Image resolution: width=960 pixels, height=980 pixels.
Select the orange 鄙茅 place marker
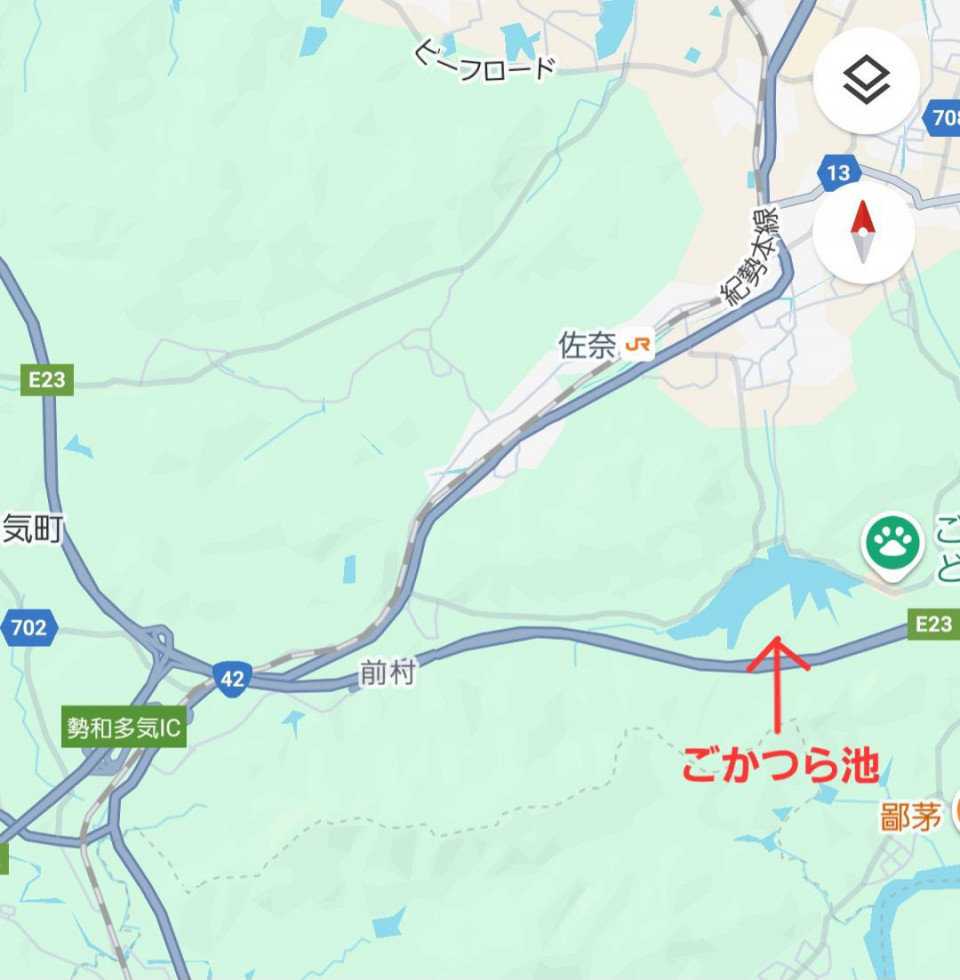[954, 817]
